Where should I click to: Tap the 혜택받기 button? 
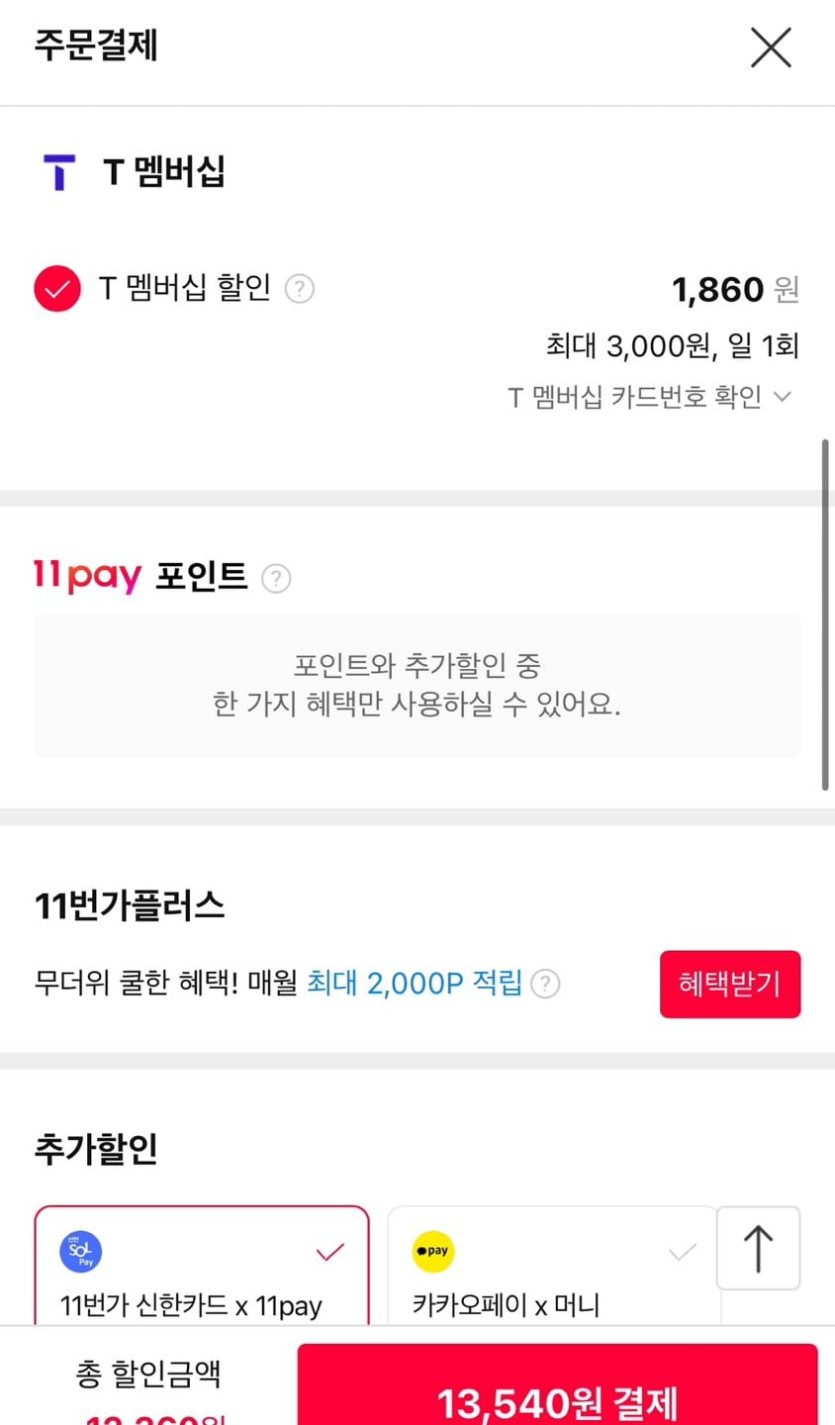pyautogui.click(x=730, y=984)
